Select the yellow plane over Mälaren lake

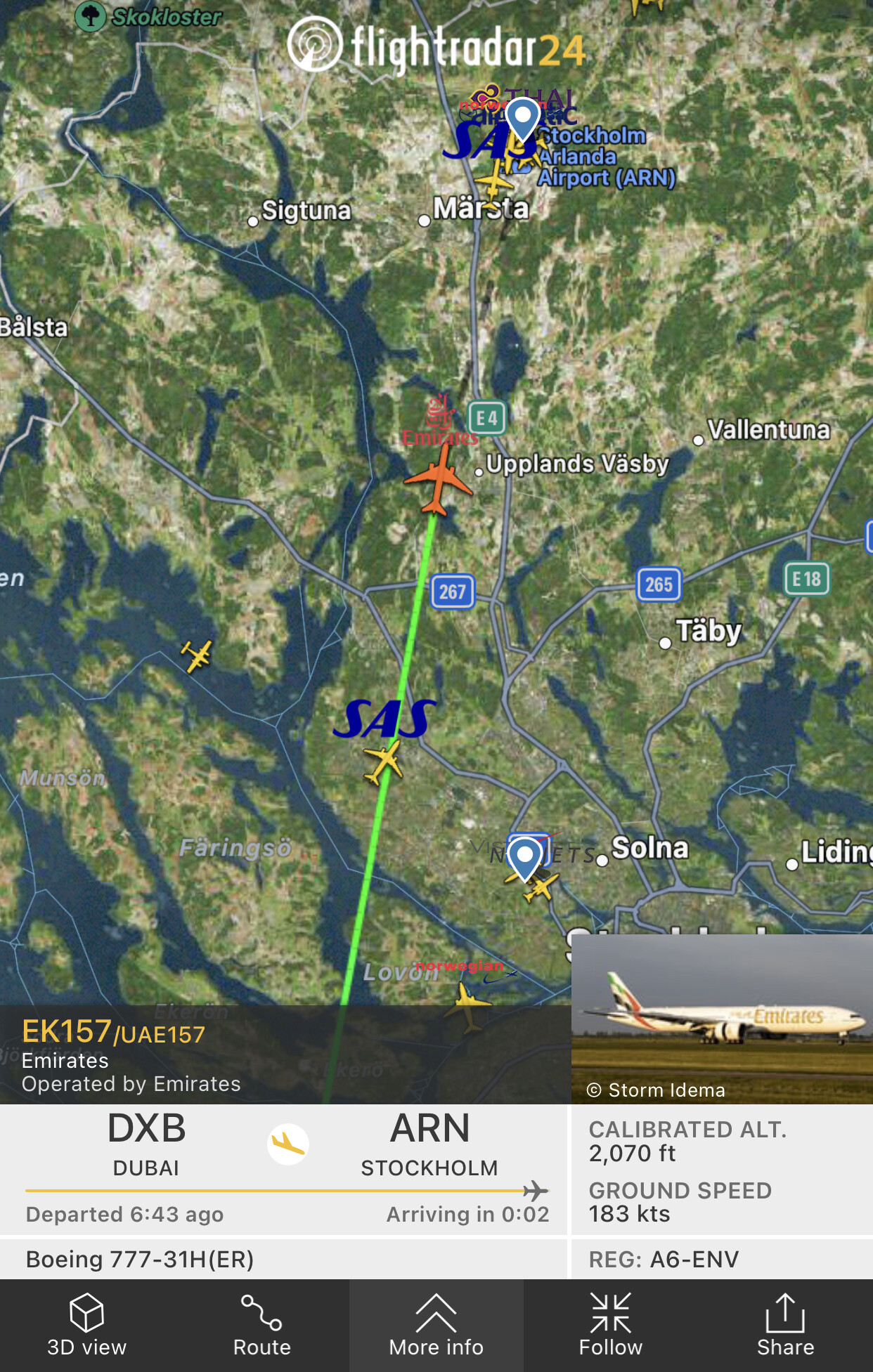point(196,656)
